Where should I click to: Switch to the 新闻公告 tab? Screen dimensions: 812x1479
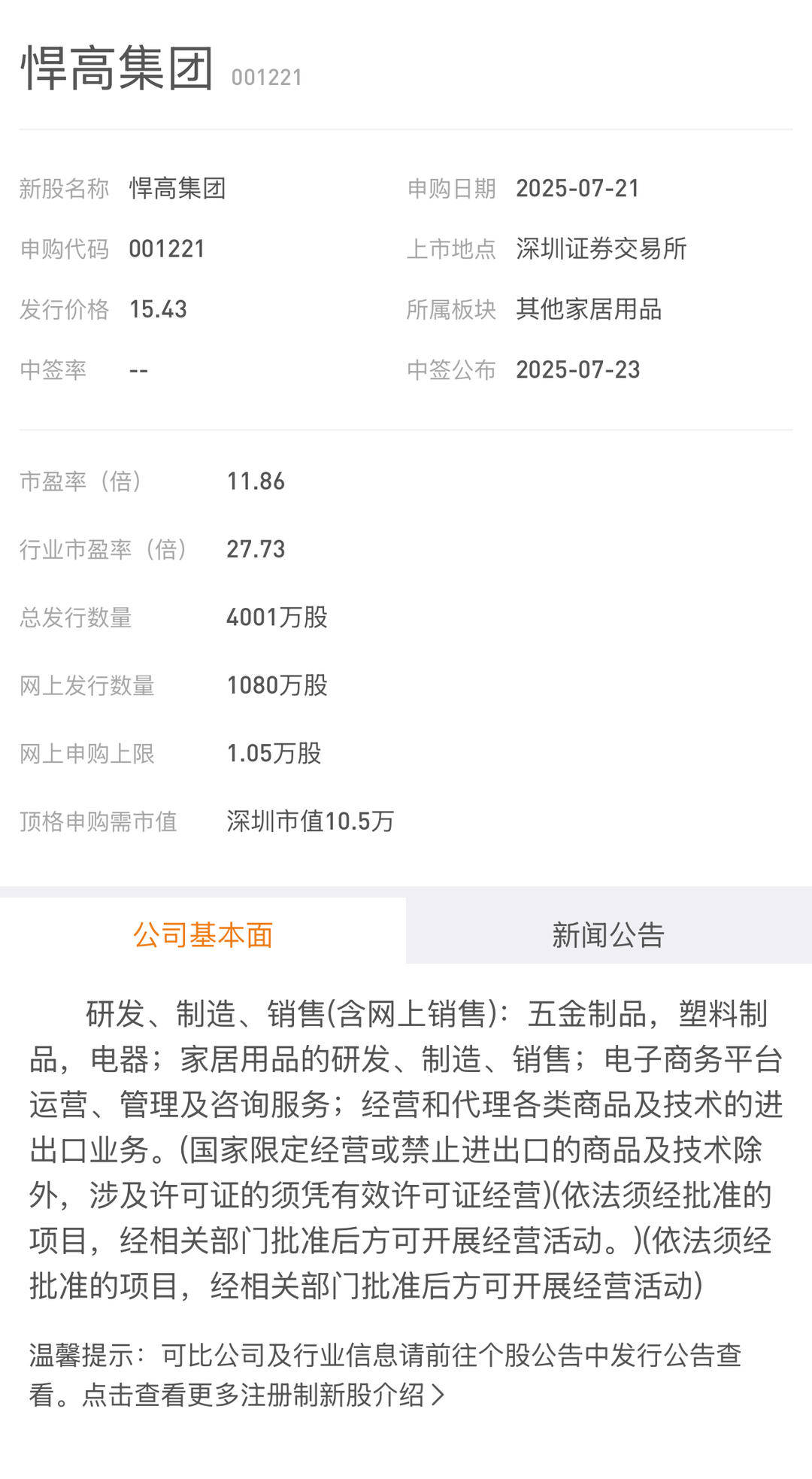coord(608,934)
